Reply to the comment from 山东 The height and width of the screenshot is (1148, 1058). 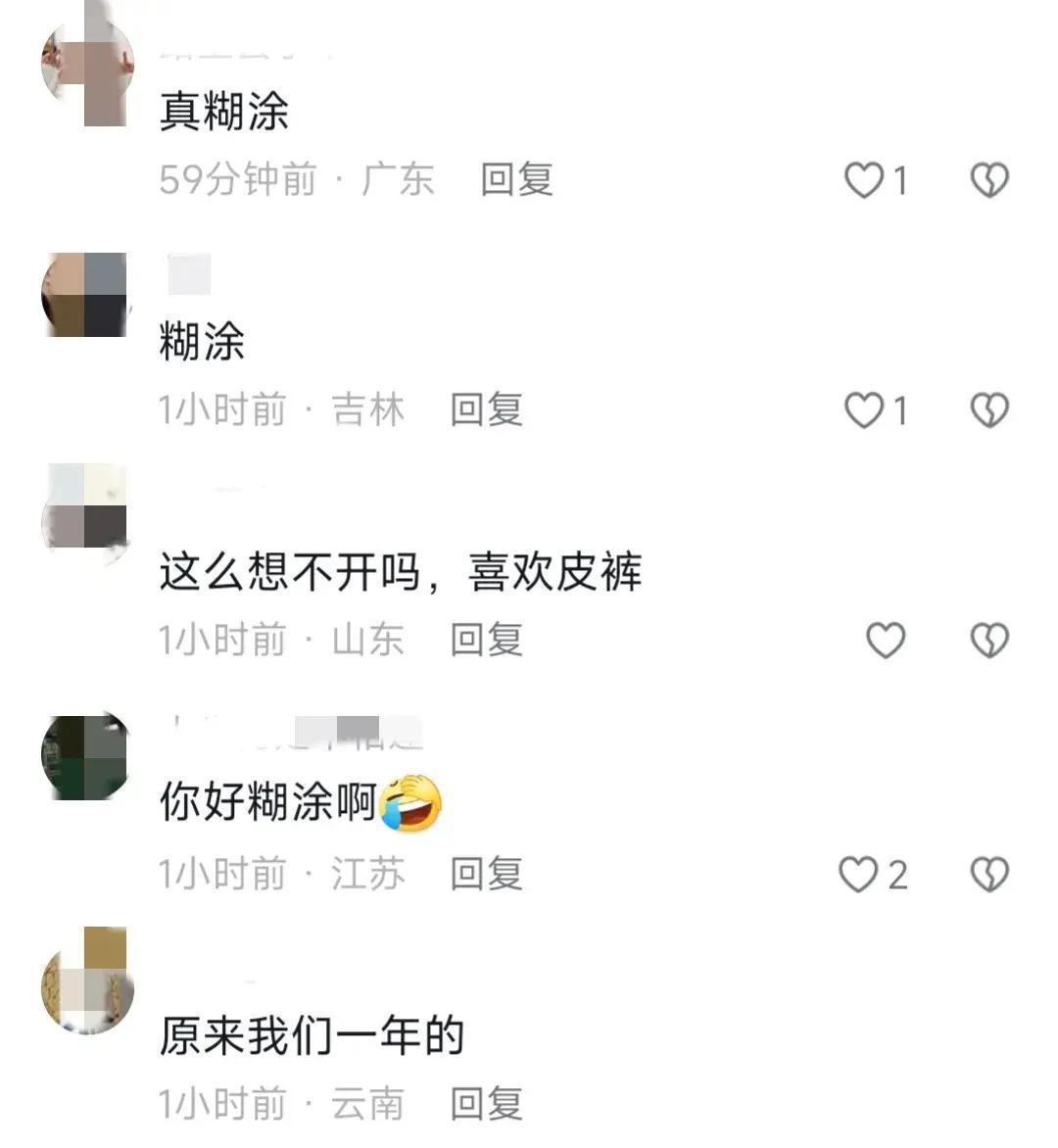486,641
